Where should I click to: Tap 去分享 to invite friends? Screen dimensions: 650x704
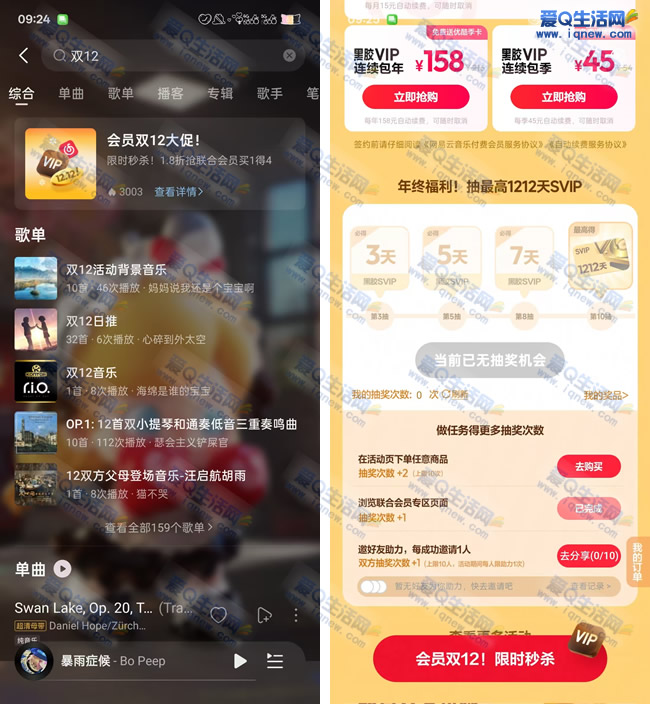click(588, 556)
